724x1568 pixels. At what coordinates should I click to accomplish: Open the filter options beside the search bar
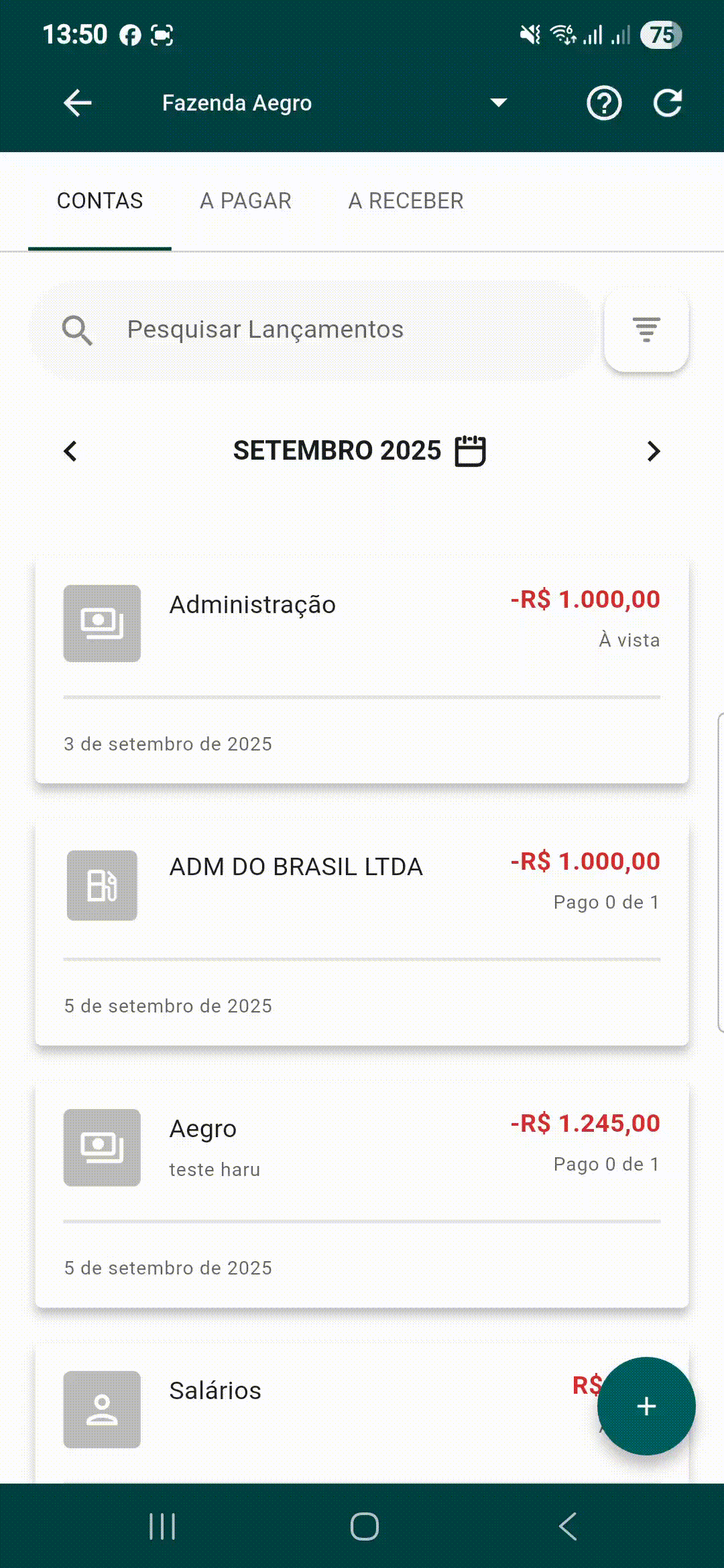pos(646,329)
